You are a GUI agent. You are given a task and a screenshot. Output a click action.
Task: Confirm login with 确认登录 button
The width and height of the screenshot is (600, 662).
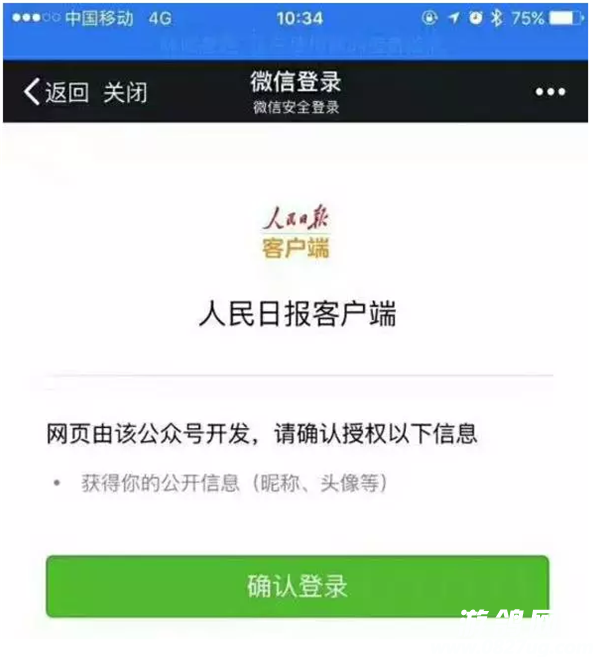297,586
